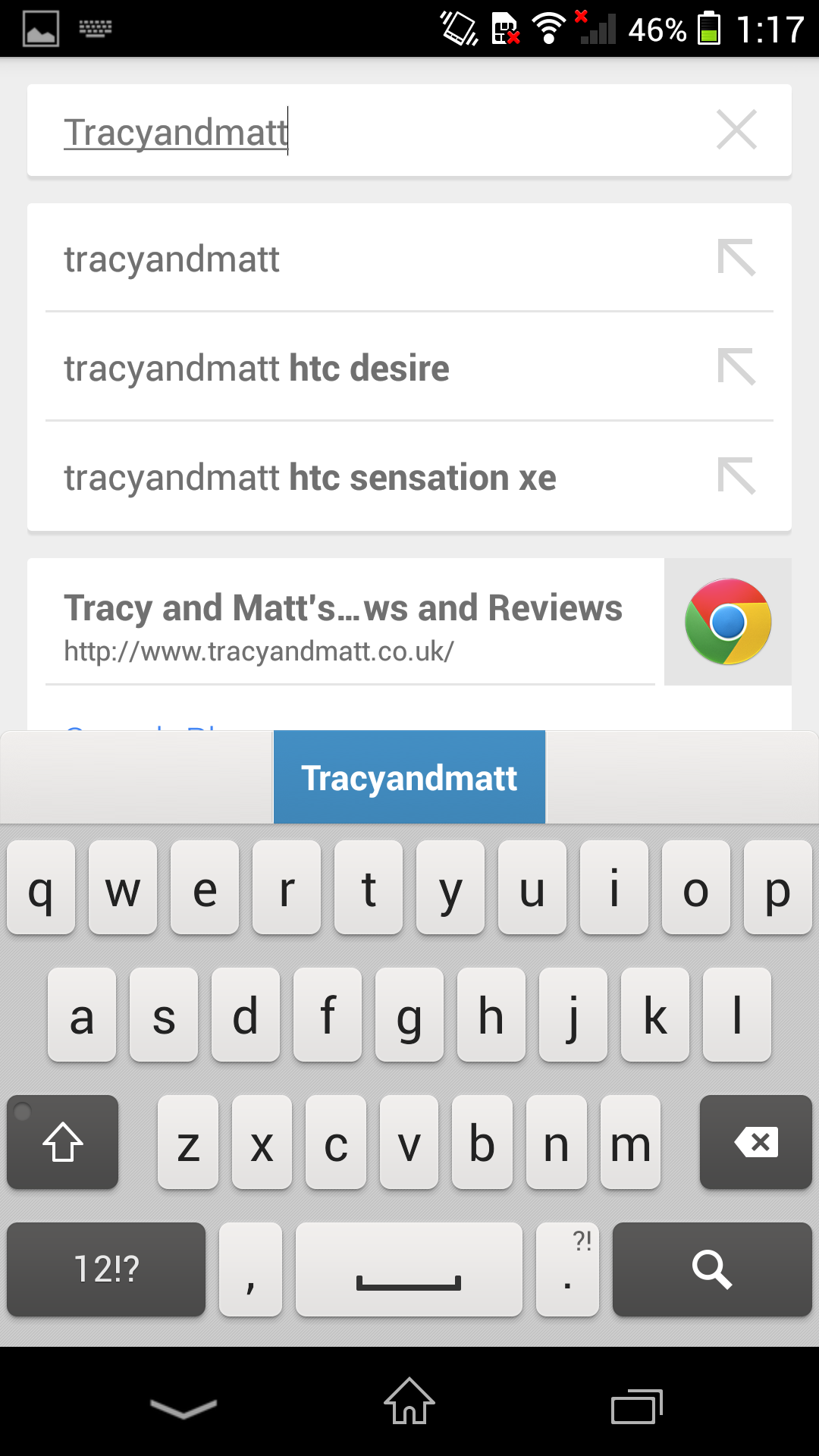Screen dimensions: 819x1456
Task: Delete a character with backspace
Action: pyautogui.click(x=755, y=1141)
